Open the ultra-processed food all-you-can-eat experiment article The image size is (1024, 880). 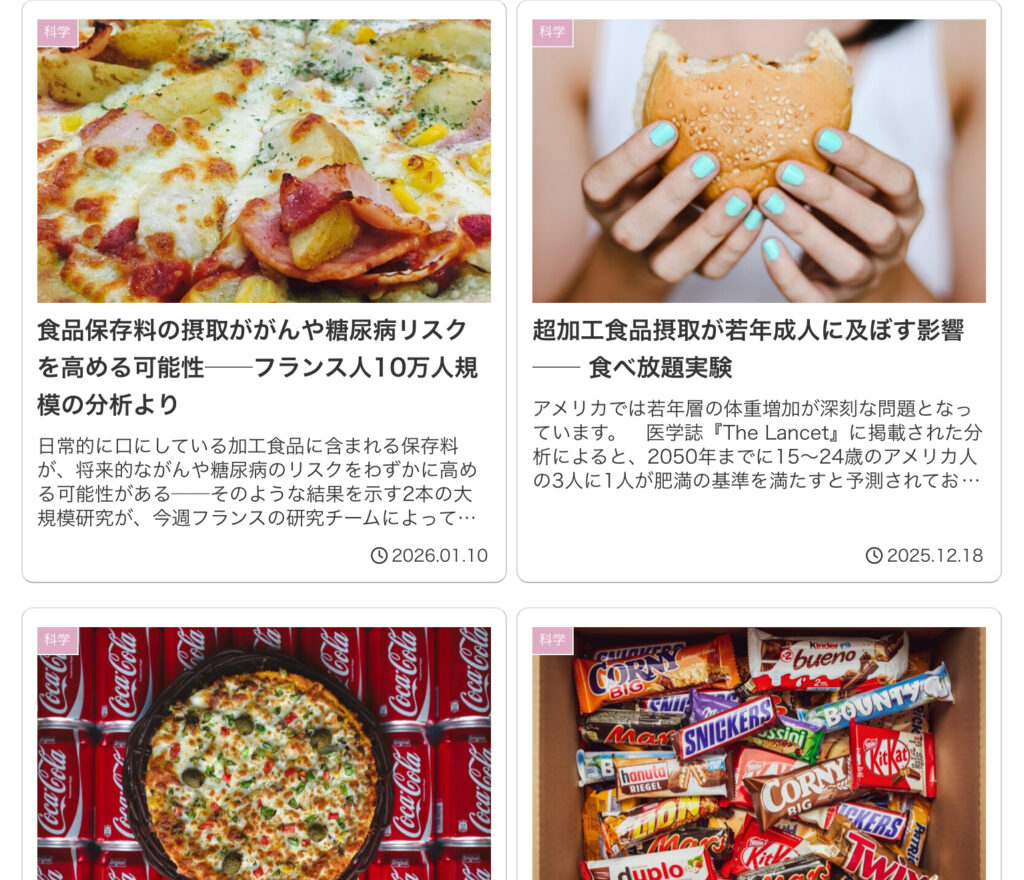click(x=748, y=348)
